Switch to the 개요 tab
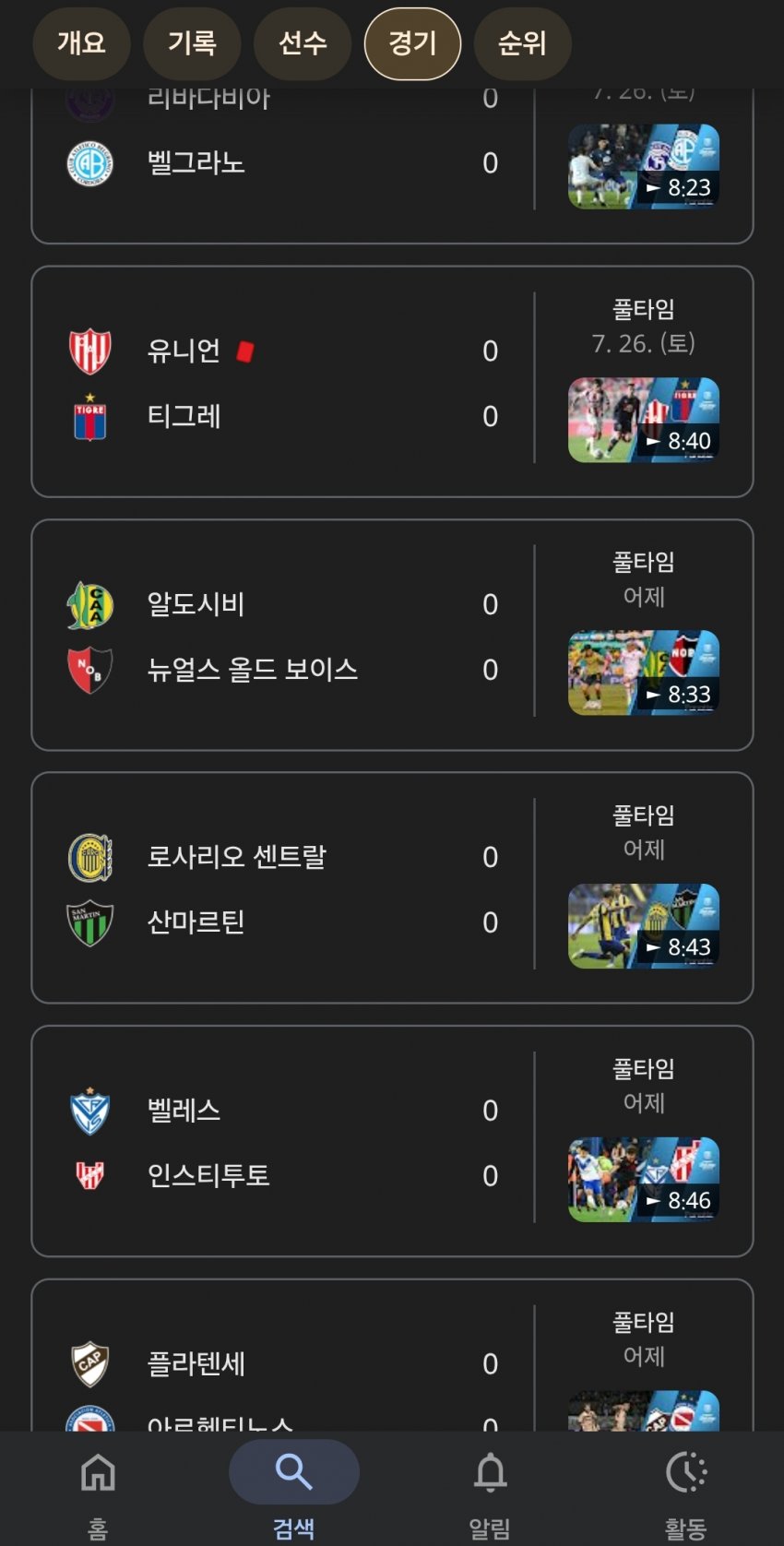784x1546 pixels. coord(81,43)
